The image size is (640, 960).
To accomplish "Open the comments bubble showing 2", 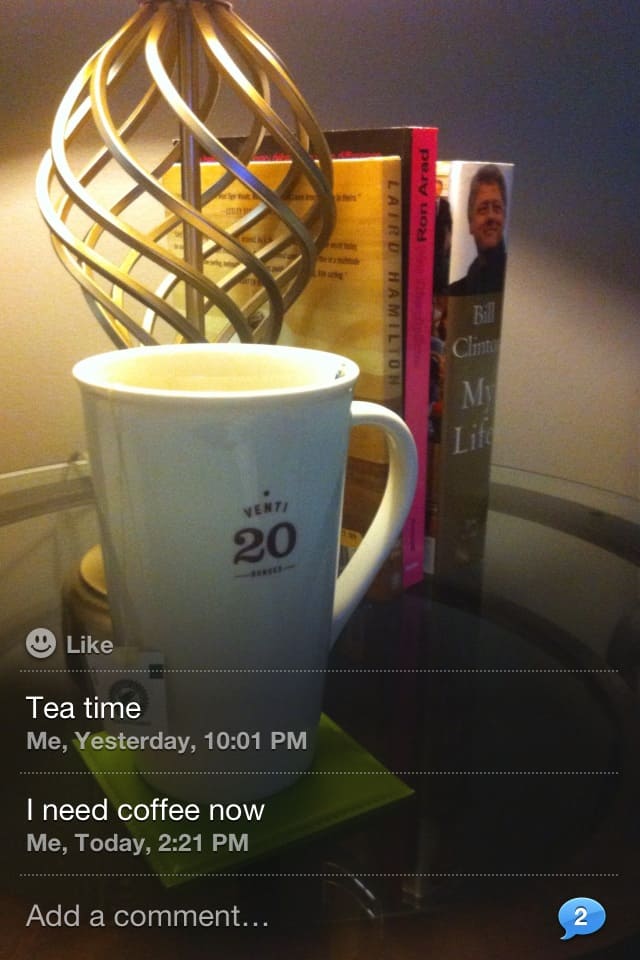I will pyautogui.click(x=581, y=917).
